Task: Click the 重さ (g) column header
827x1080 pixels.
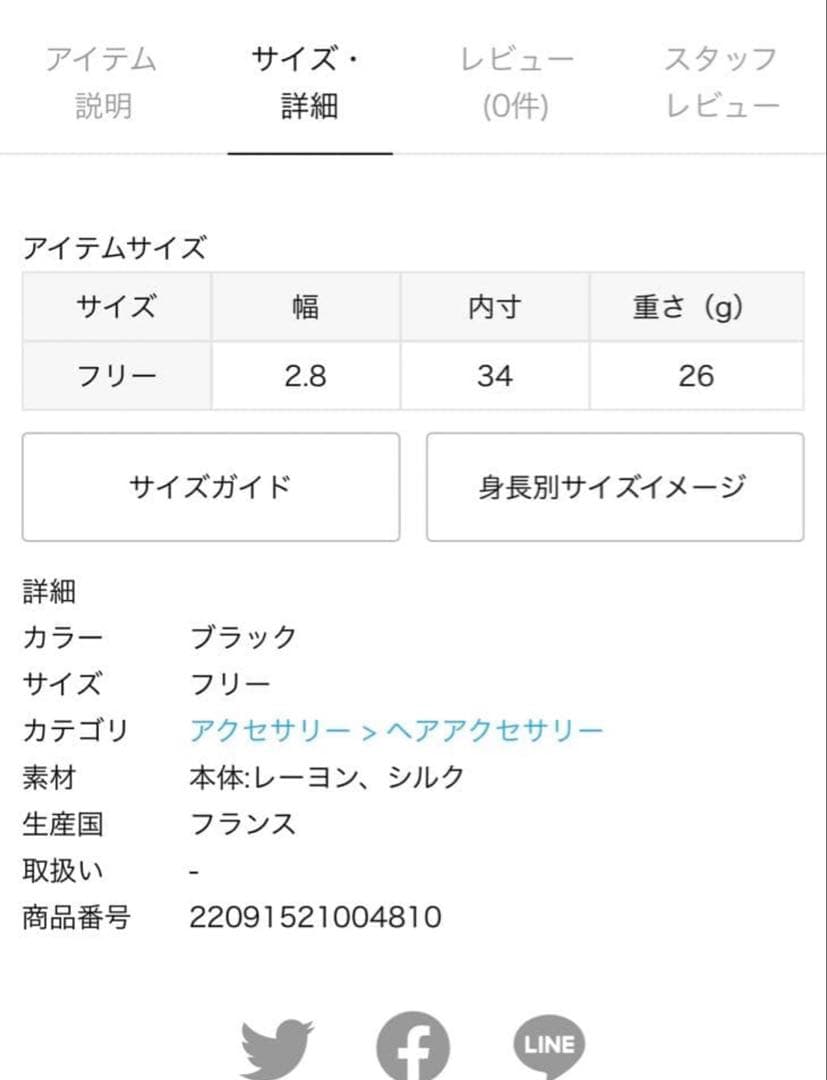Action: click(698, 307)
